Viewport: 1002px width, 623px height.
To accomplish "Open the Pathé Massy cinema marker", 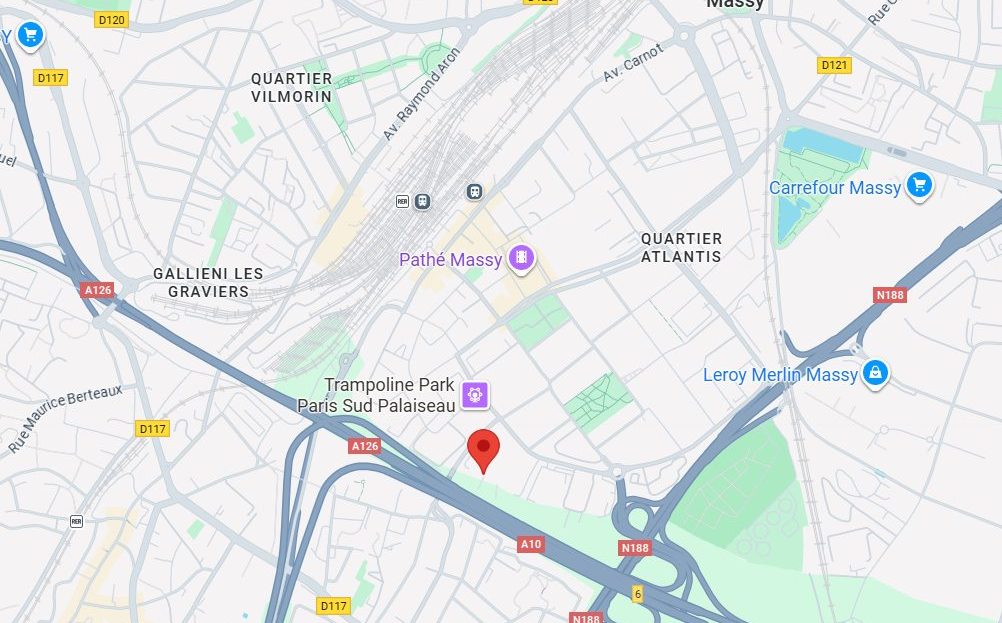I will (521, 259).
